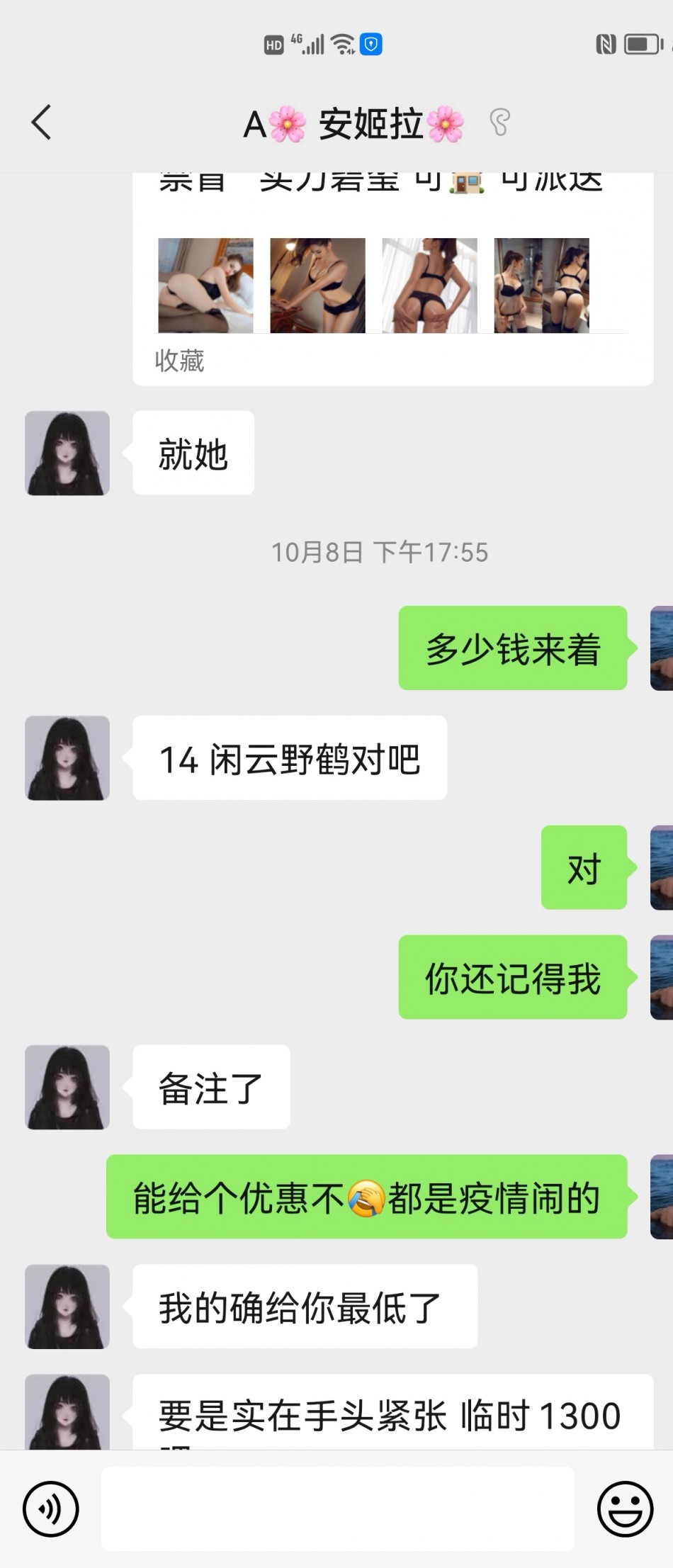Open contact avatar beside 就她 message
This screenshot has width=673, height=1568.
67,453
